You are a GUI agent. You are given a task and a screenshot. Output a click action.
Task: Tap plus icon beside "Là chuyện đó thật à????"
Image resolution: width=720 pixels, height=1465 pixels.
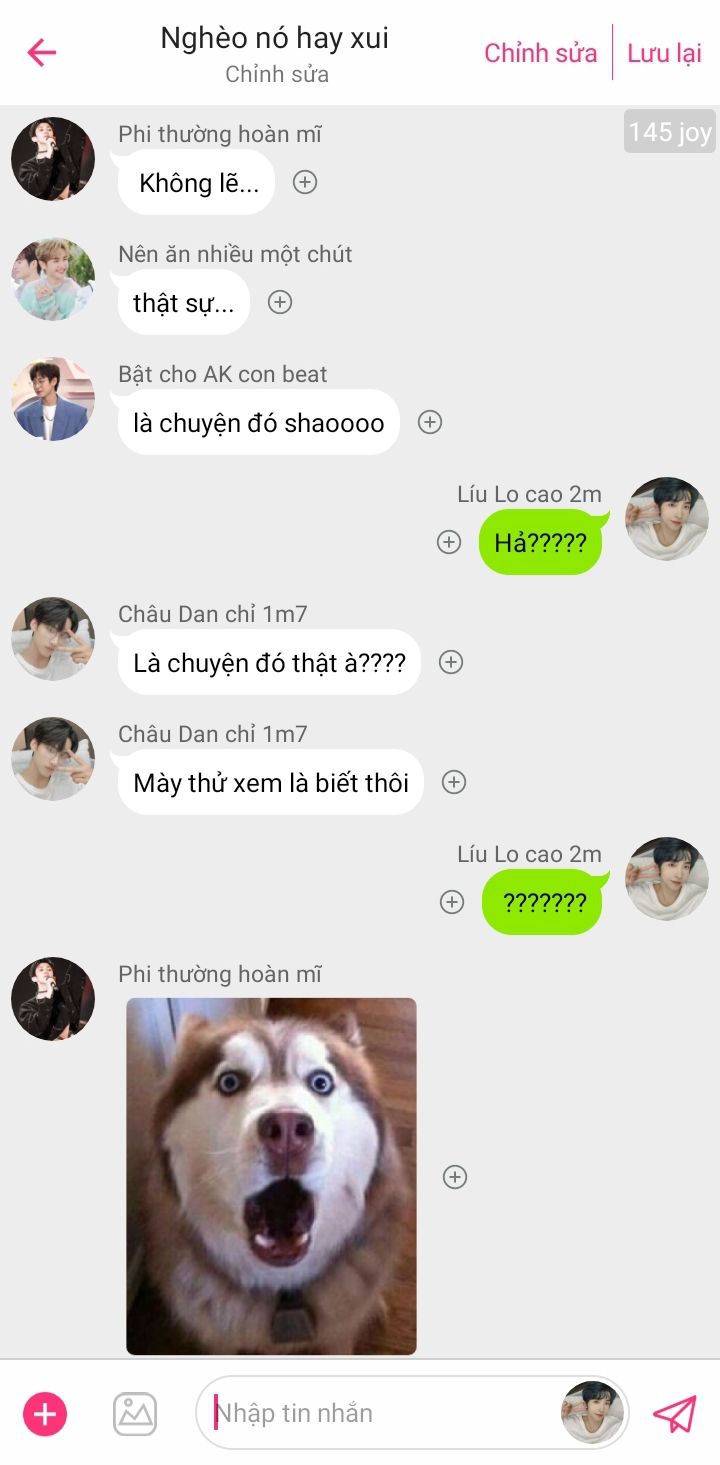click(x=451, y=662)
